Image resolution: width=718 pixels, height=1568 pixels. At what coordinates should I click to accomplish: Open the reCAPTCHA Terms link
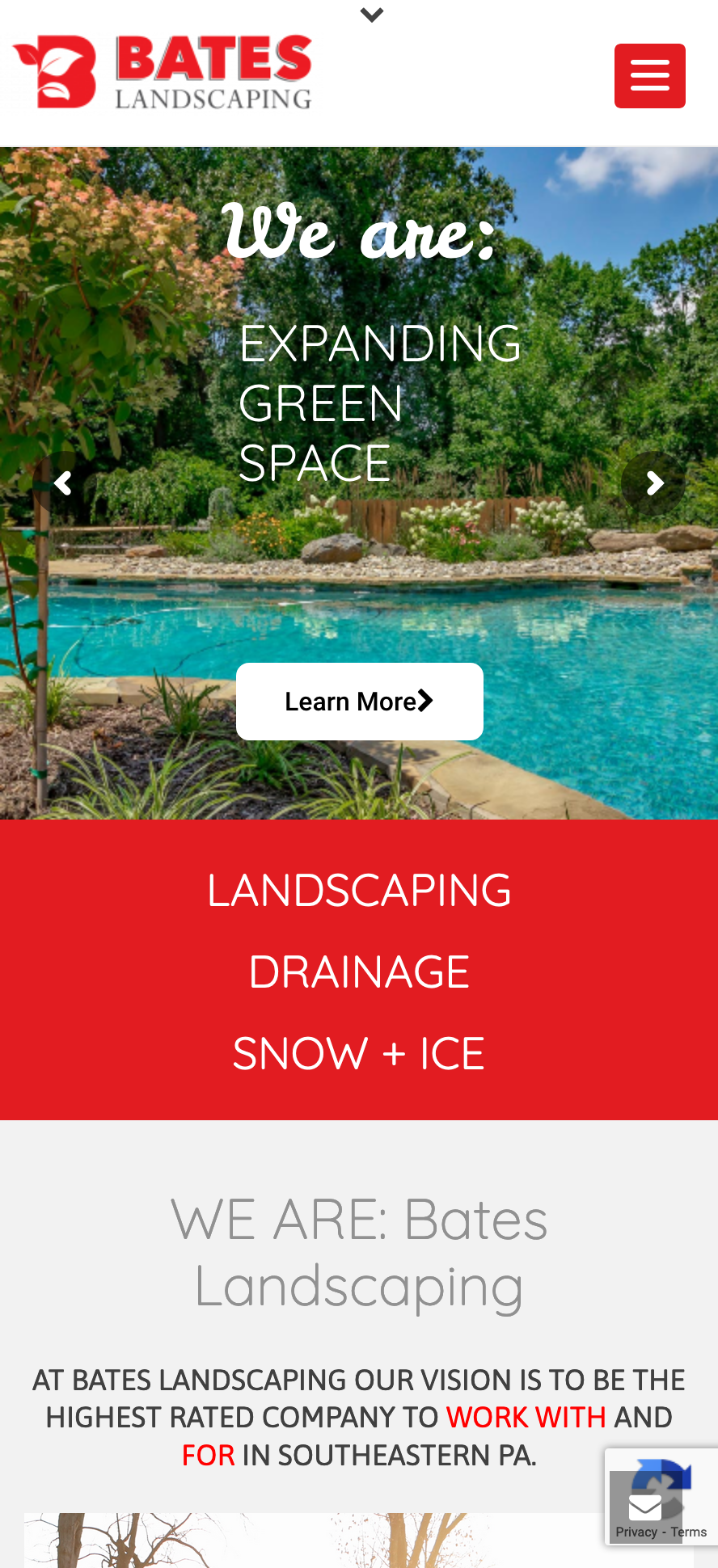click(x=689, y=1532)
